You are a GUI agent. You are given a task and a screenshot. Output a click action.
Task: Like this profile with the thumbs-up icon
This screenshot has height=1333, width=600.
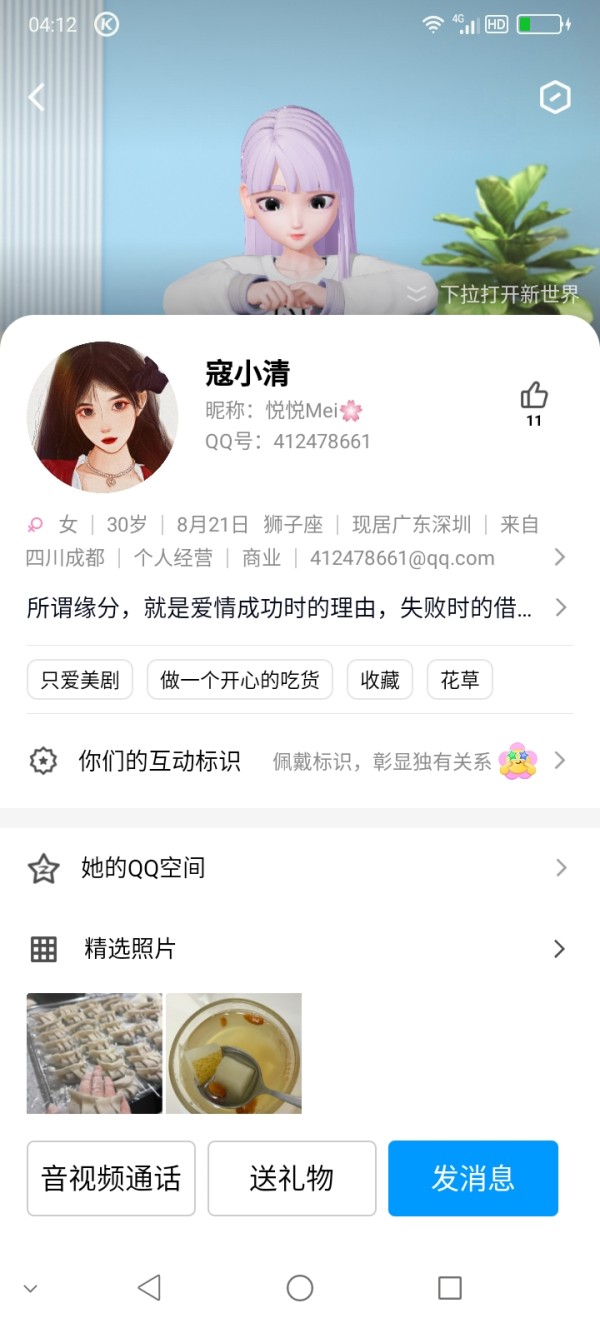[x=534, y=403]
